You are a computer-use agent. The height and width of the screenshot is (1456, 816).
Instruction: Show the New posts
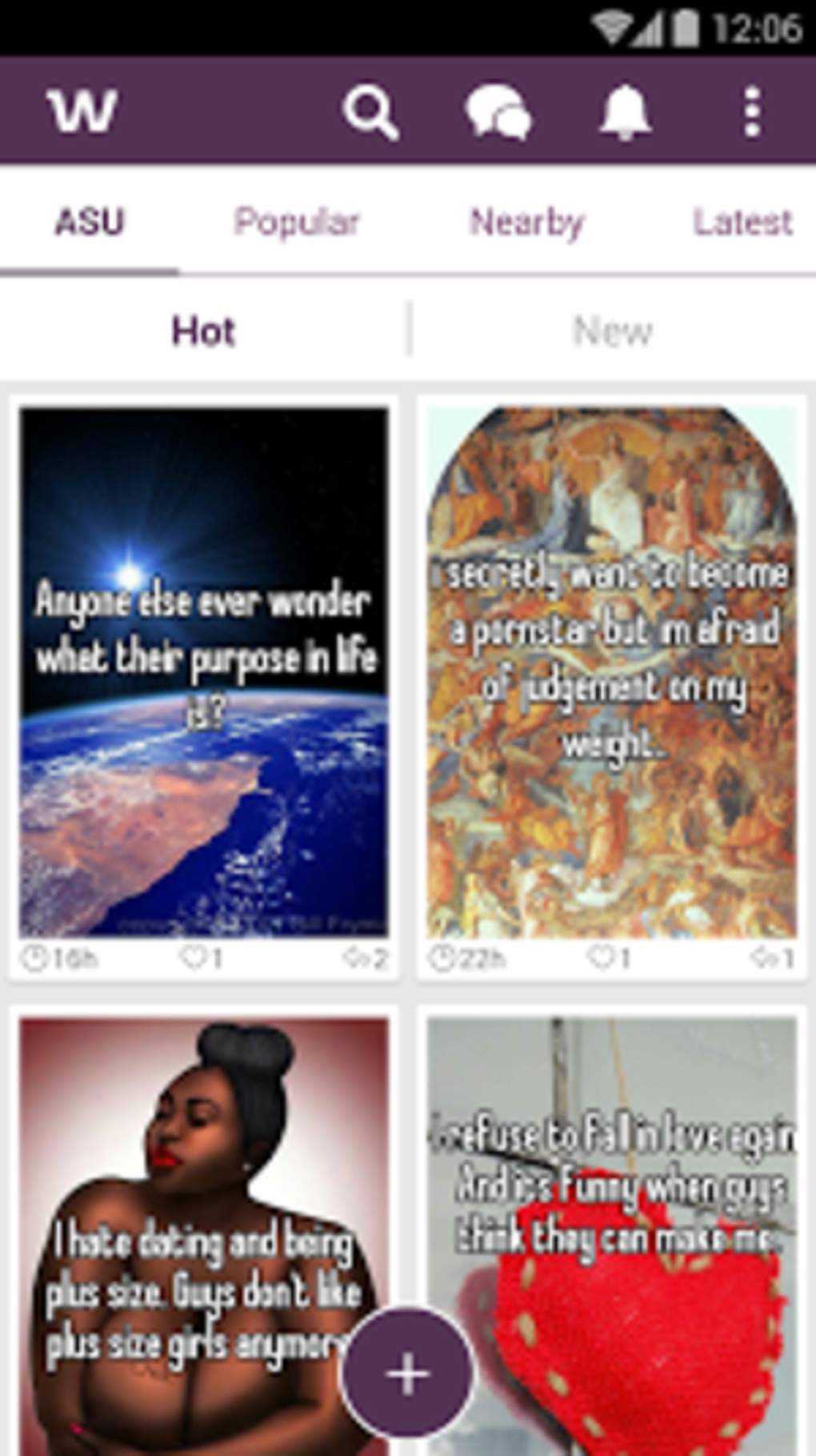pyautogui.click(x=613, y=331)
